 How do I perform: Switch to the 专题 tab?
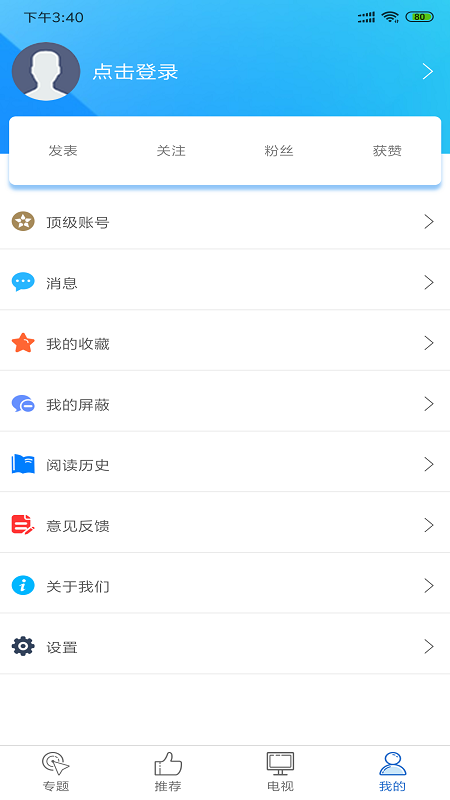tap(56, 772)
